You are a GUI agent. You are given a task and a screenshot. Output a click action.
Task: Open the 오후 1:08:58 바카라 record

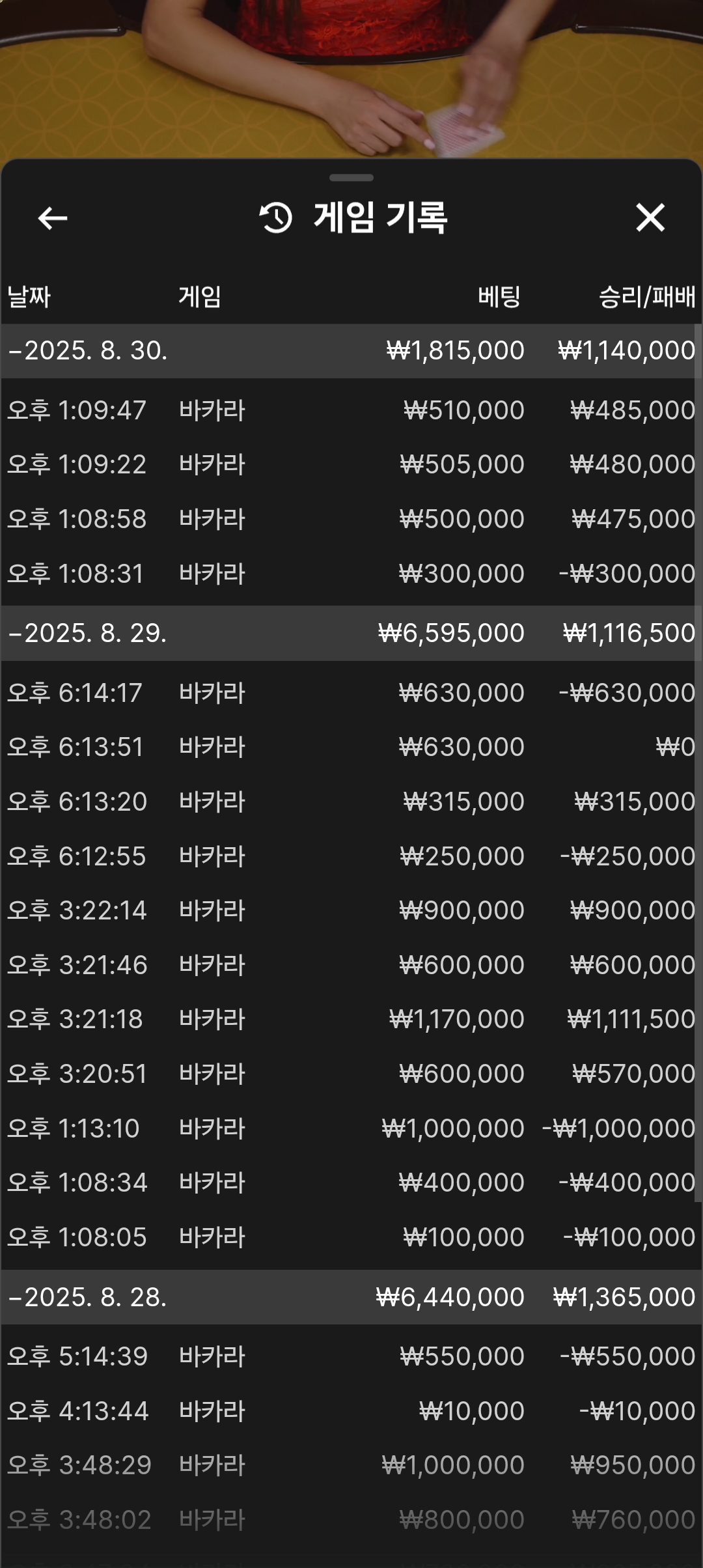(x=351, y=519)
